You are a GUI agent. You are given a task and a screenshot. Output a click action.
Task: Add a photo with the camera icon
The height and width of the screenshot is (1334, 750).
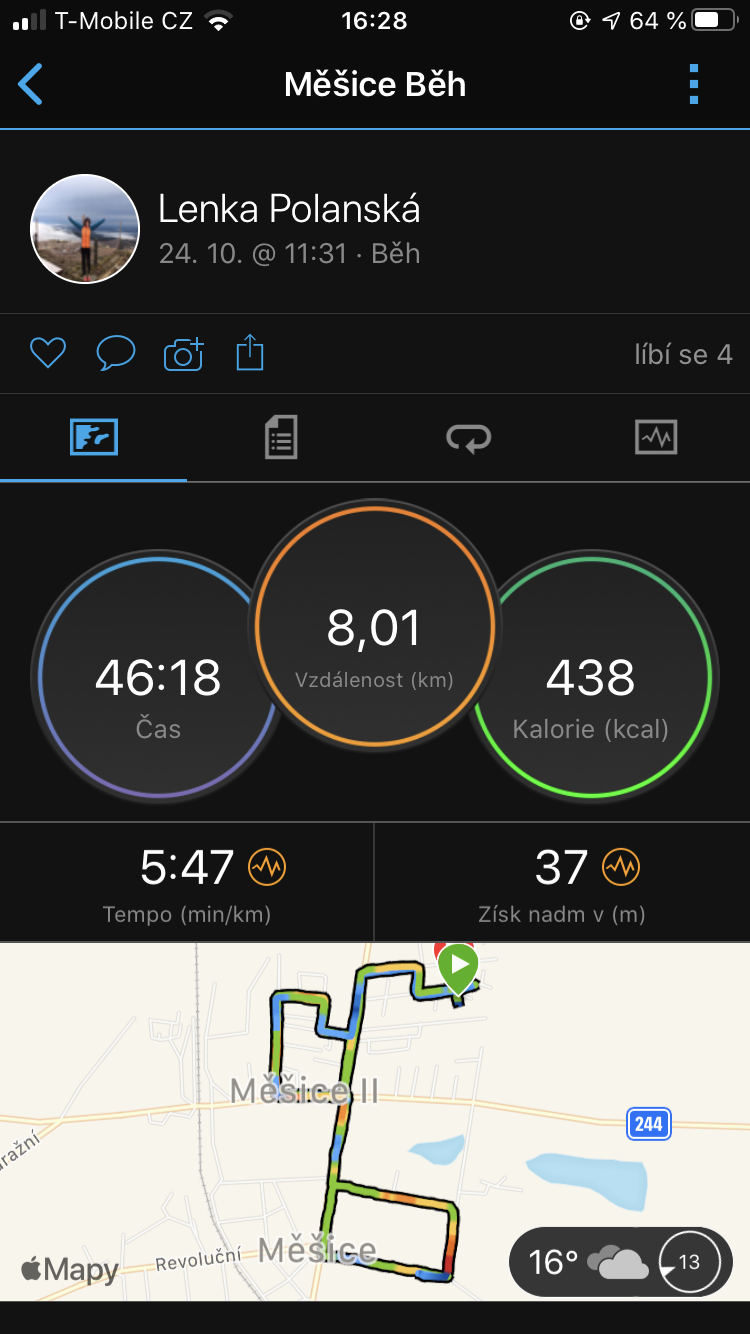184,353
